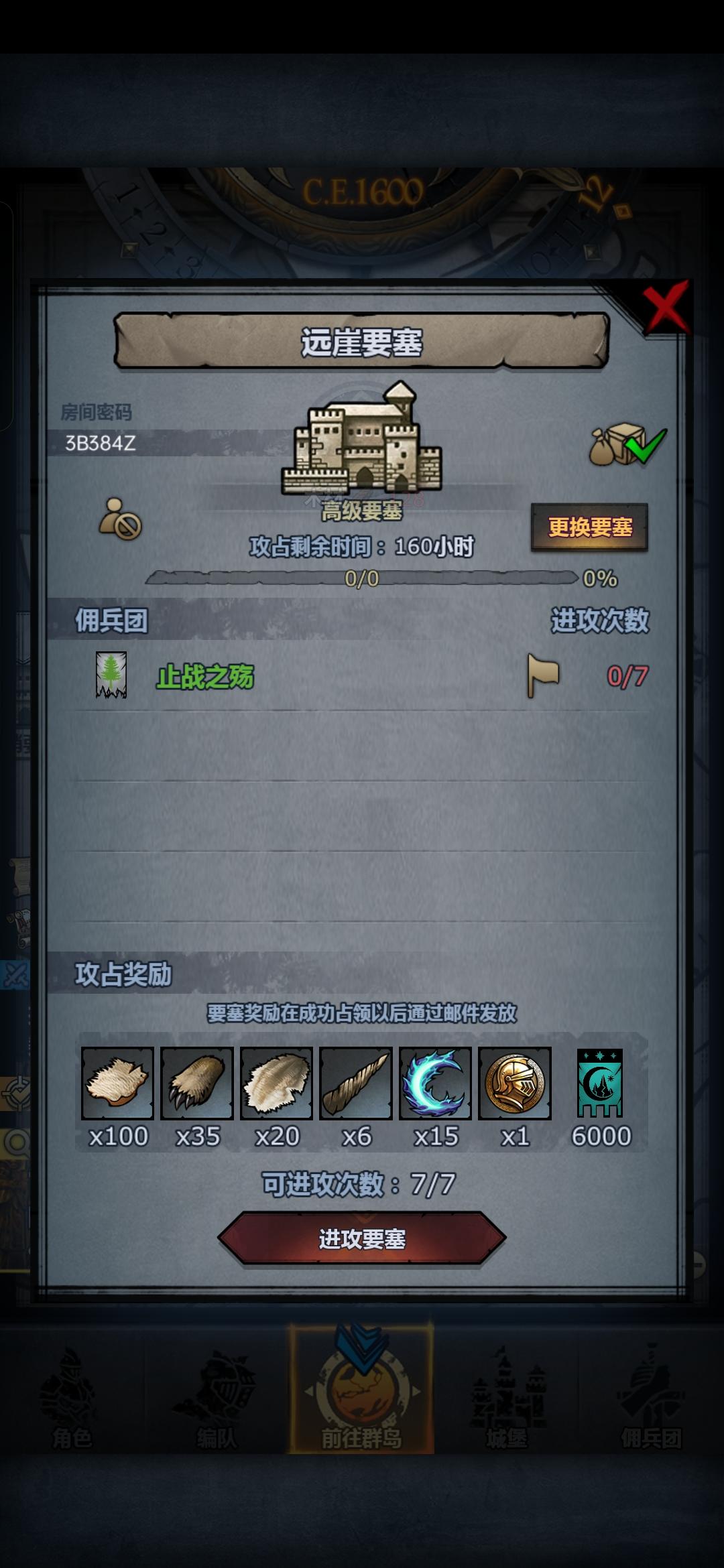Click the 更换要塞 change fortress button
Screen dimensions: 724x1568
coord(591,529)
